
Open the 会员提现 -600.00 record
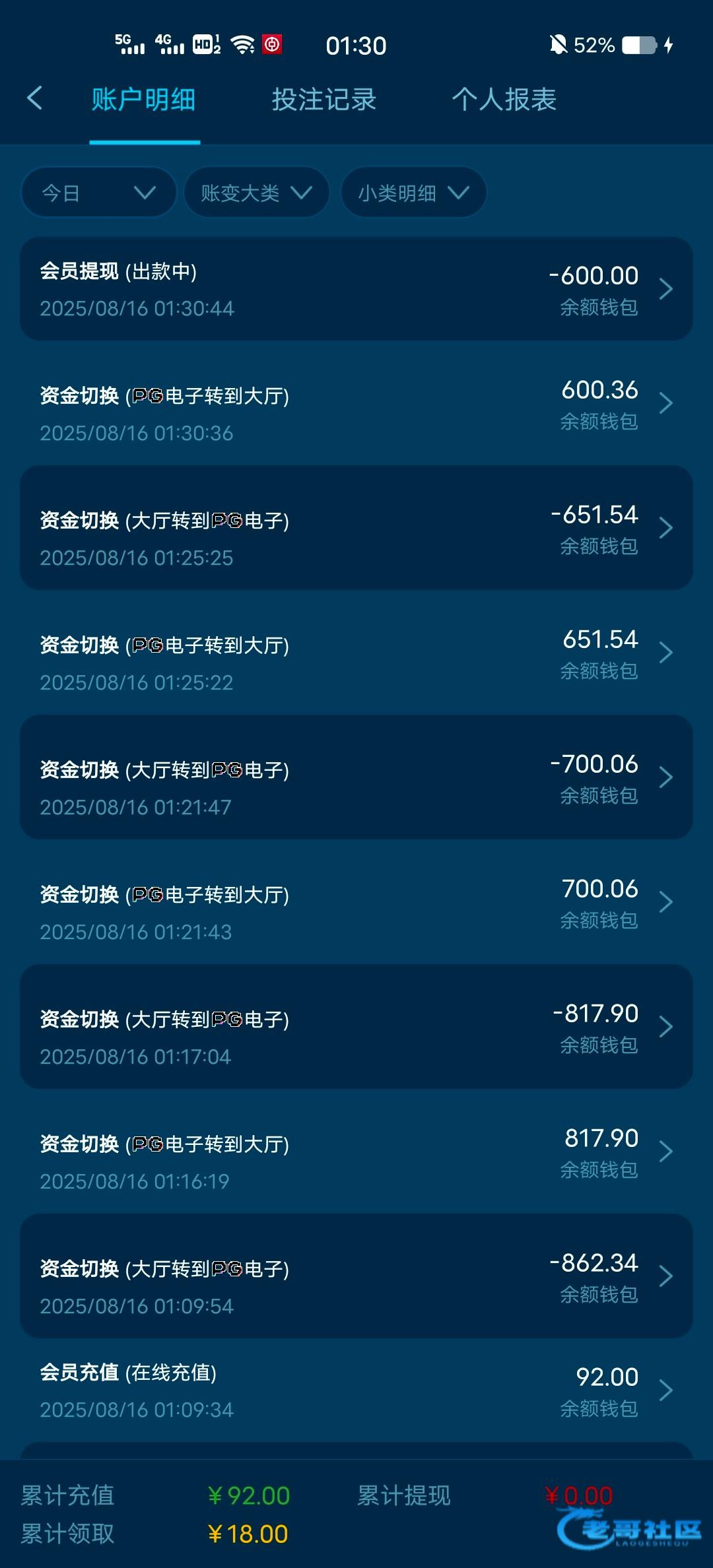coord(356,289)
